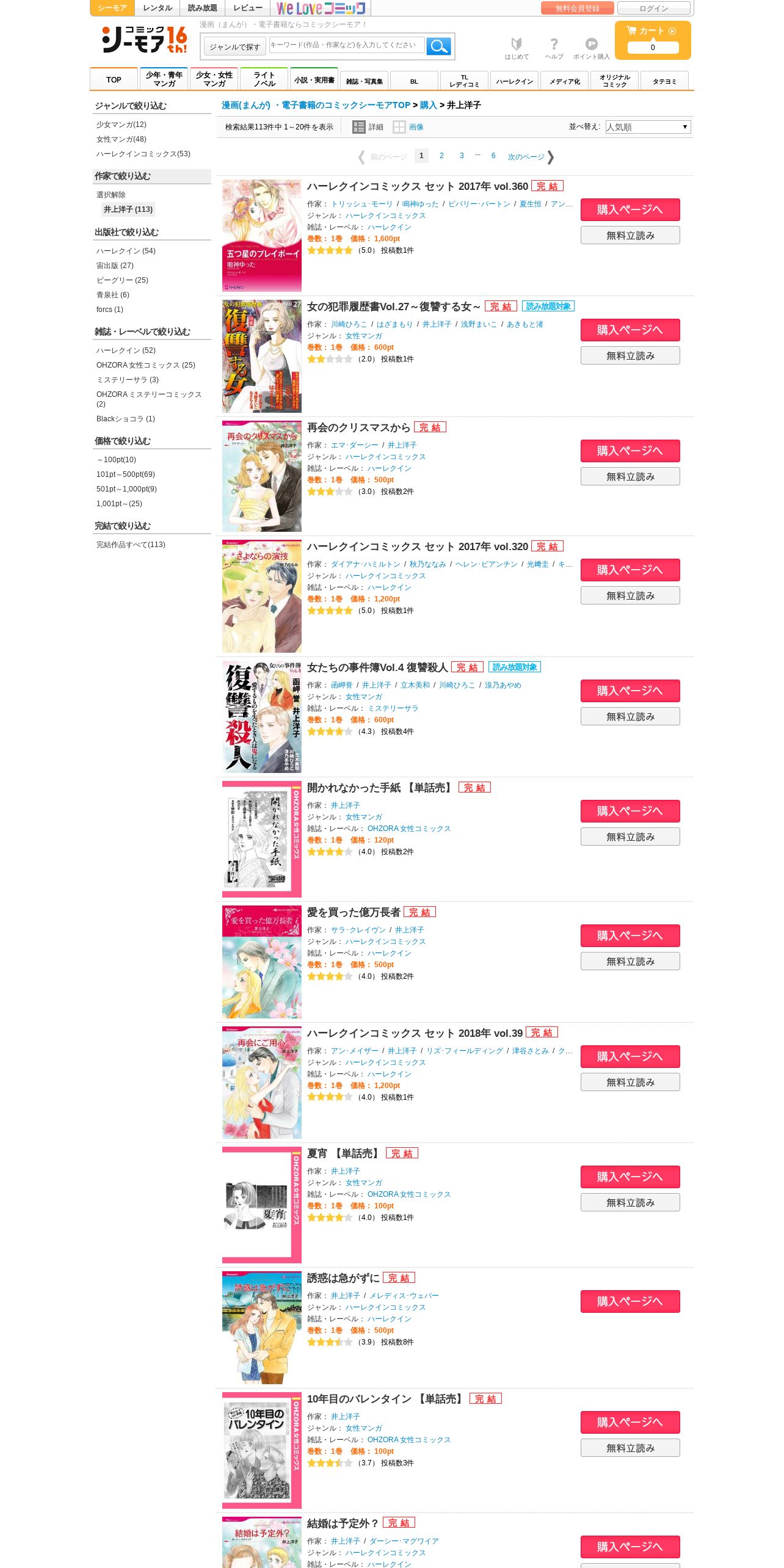Viewport: 784px width, 1568px height.
Task: Go to 次のページ of results
Action: pos(531,157)
